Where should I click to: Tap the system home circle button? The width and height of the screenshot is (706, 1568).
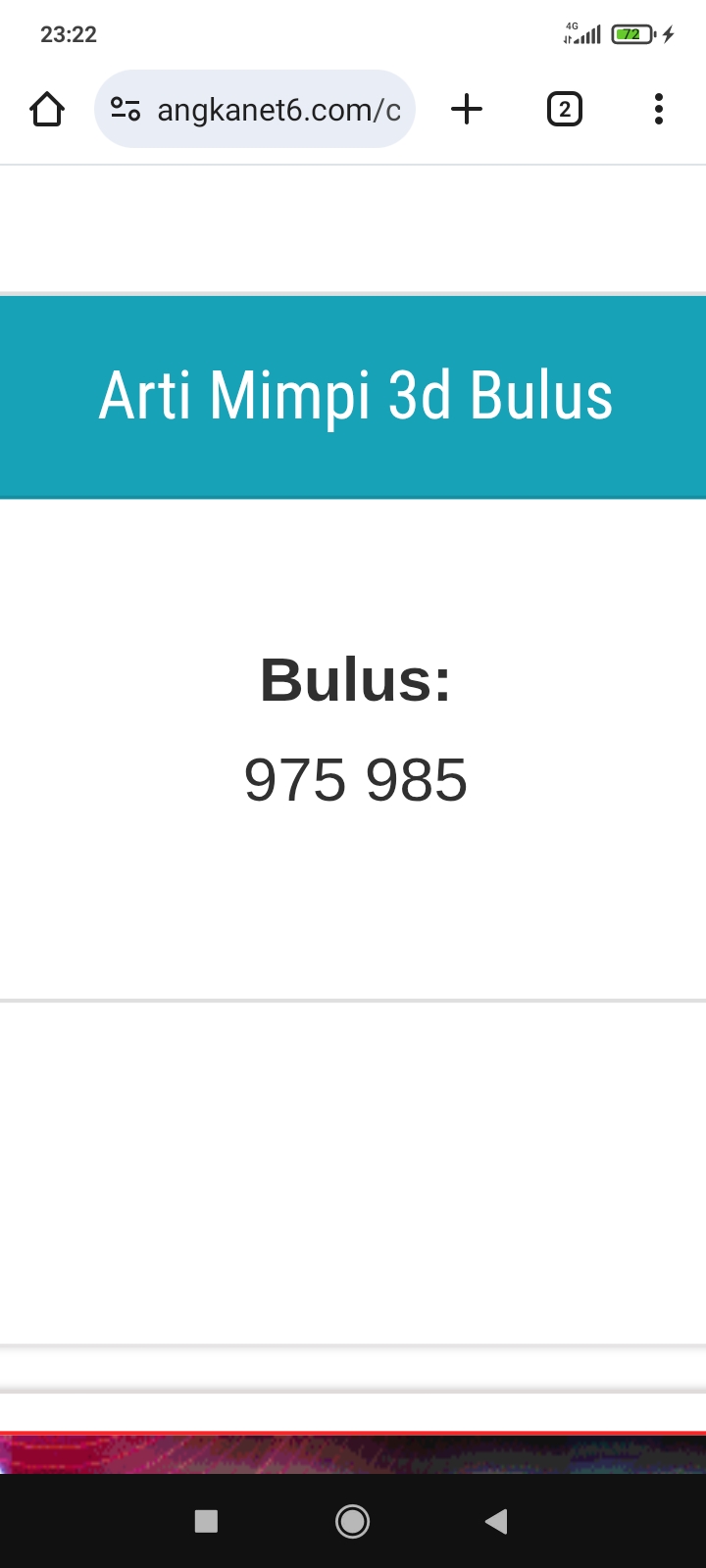[x=353, y=1521]
